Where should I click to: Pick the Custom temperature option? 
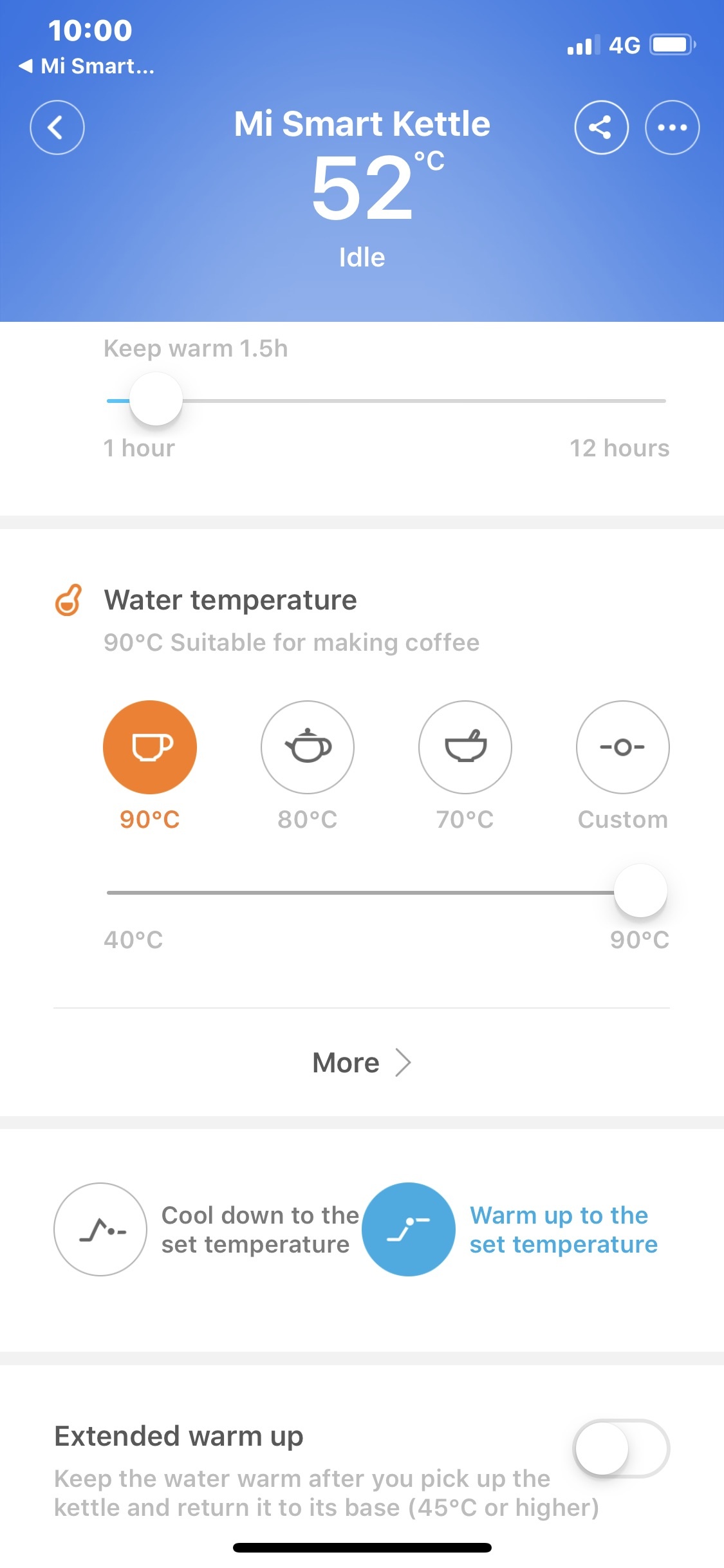[x=622, y=747]
